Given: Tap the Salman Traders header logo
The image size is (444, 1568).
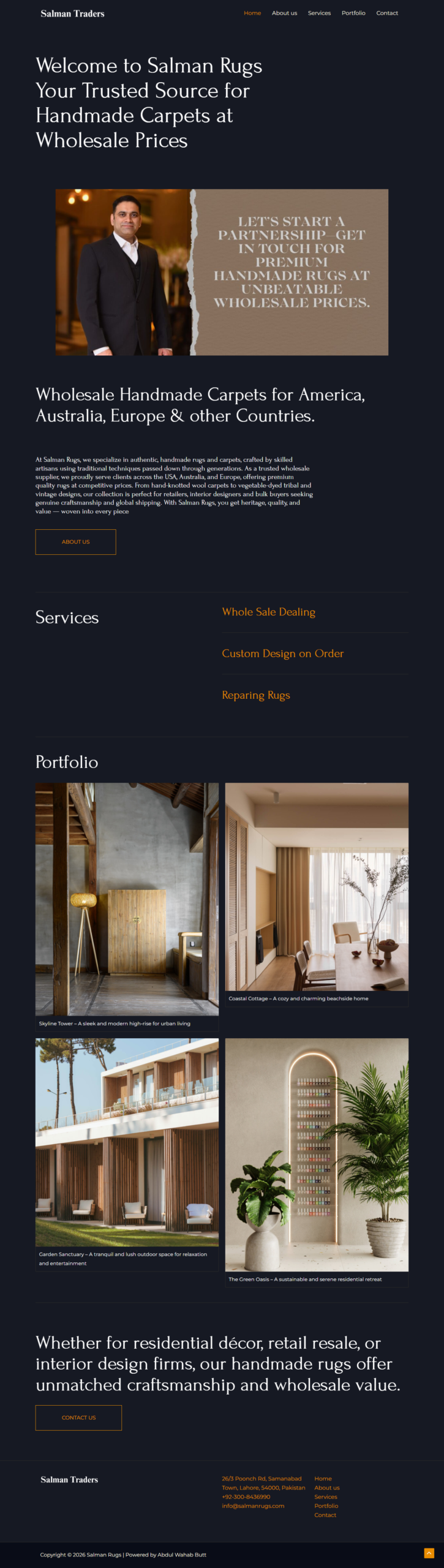Looking at the screenshot, I should (72, 13).
